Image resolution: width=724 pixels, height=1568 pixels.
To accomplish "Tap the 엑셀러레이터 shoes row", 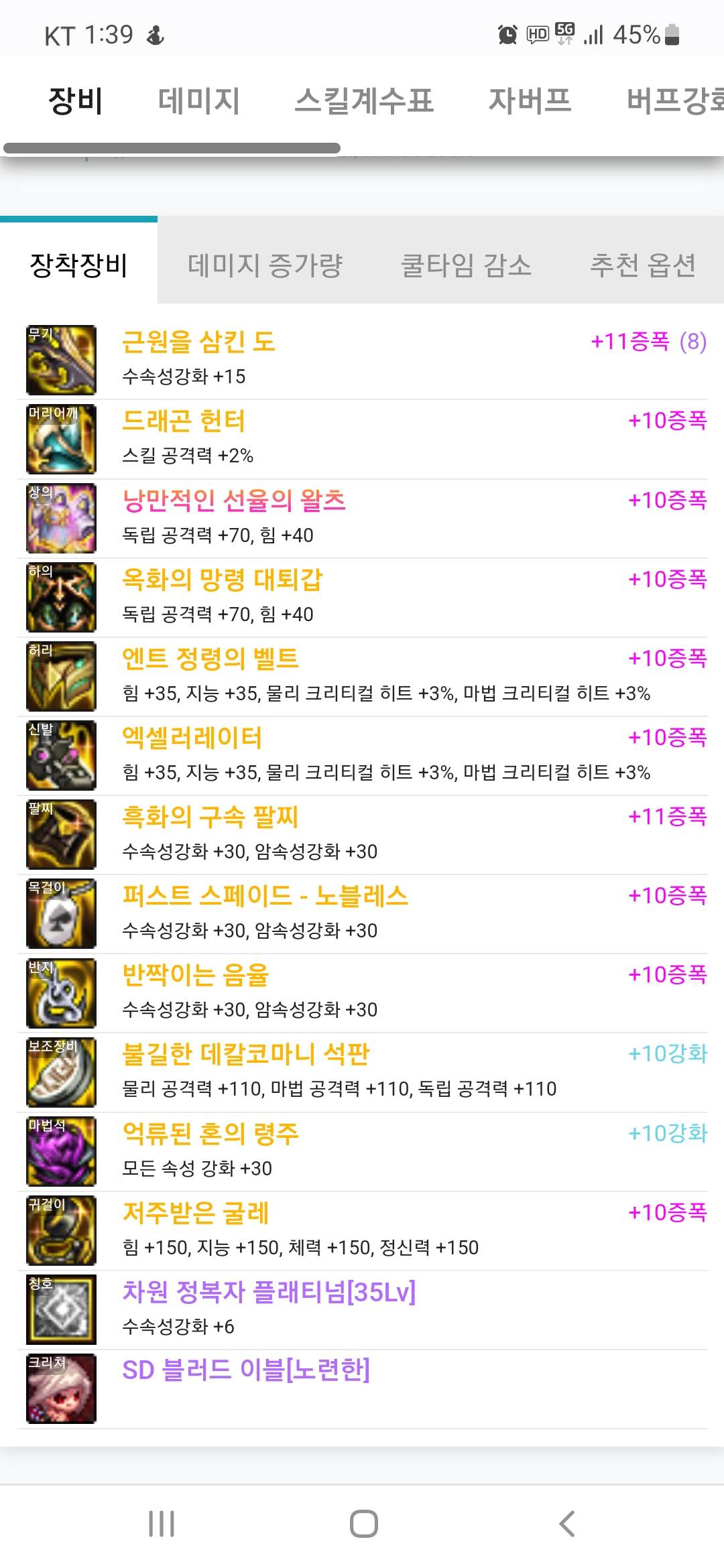I will click(192, 737).
